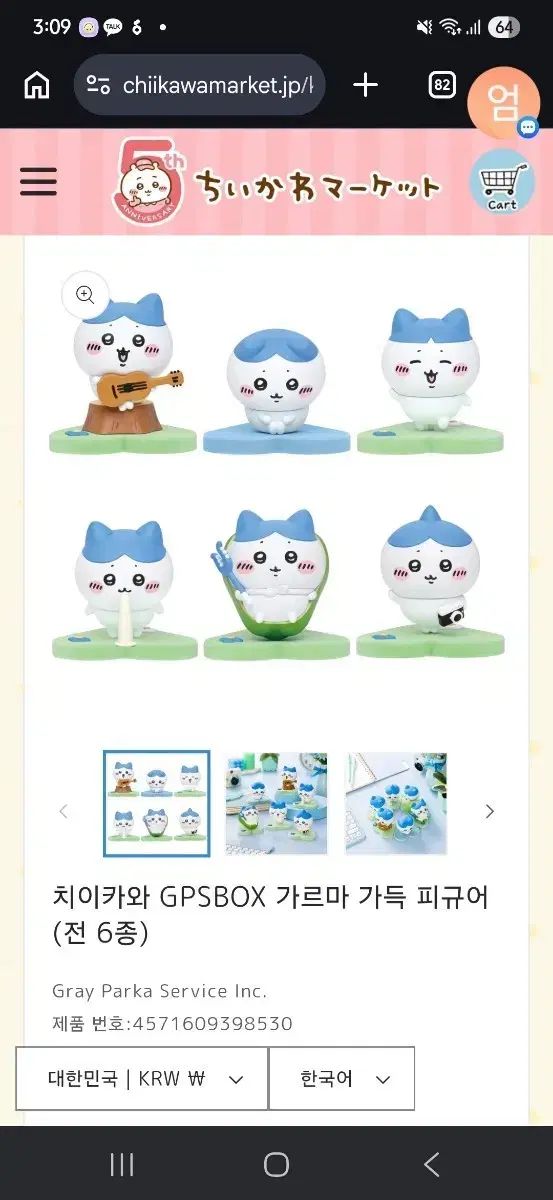Open the hamburger site menu
The image size is (553, 1200).
coord(38,182)
